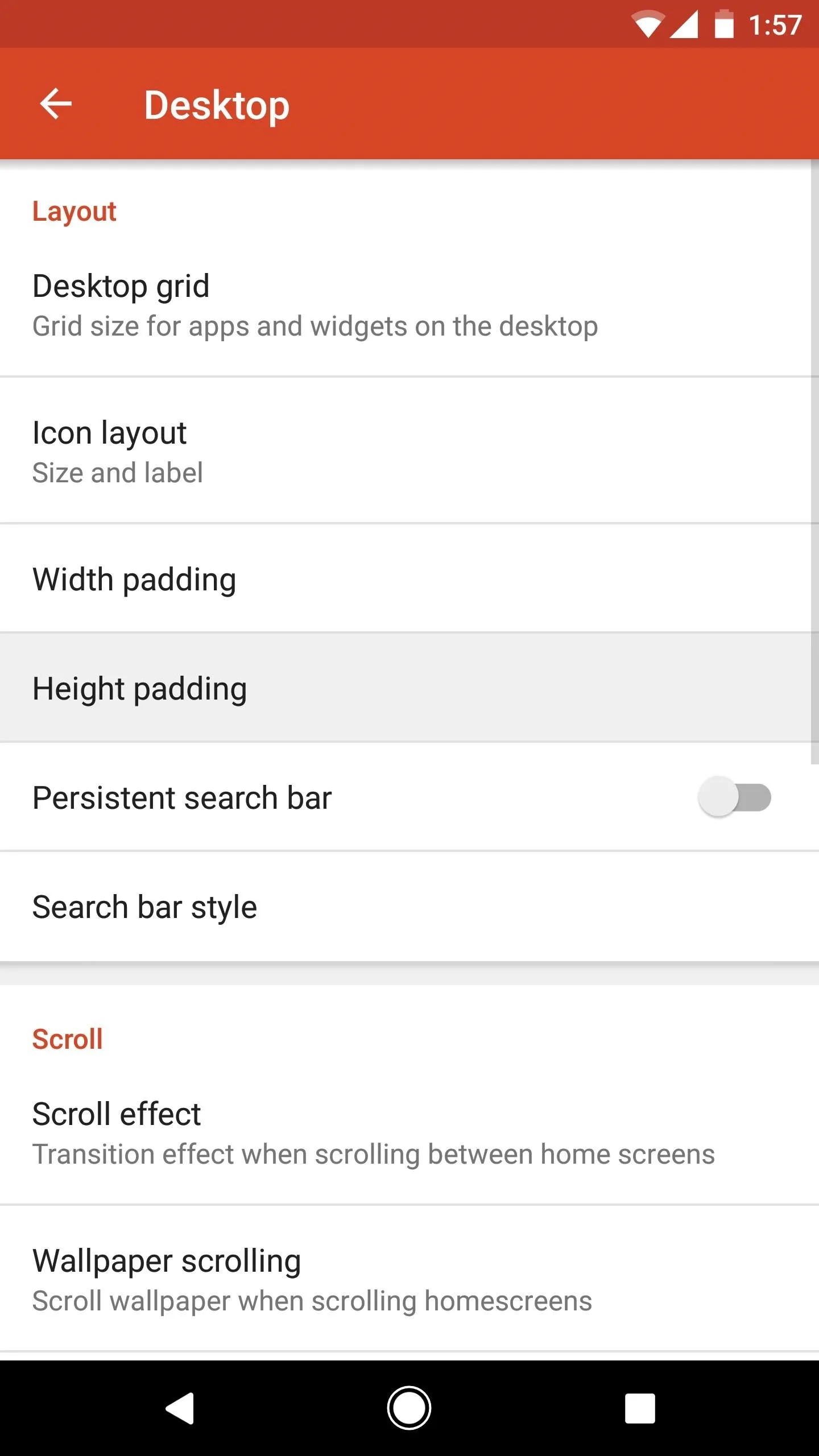Image resolution: width=819 pixels, height=1456 pixels.
Task: Open Wallpaper scrolling option
Action: [409, 1280]
